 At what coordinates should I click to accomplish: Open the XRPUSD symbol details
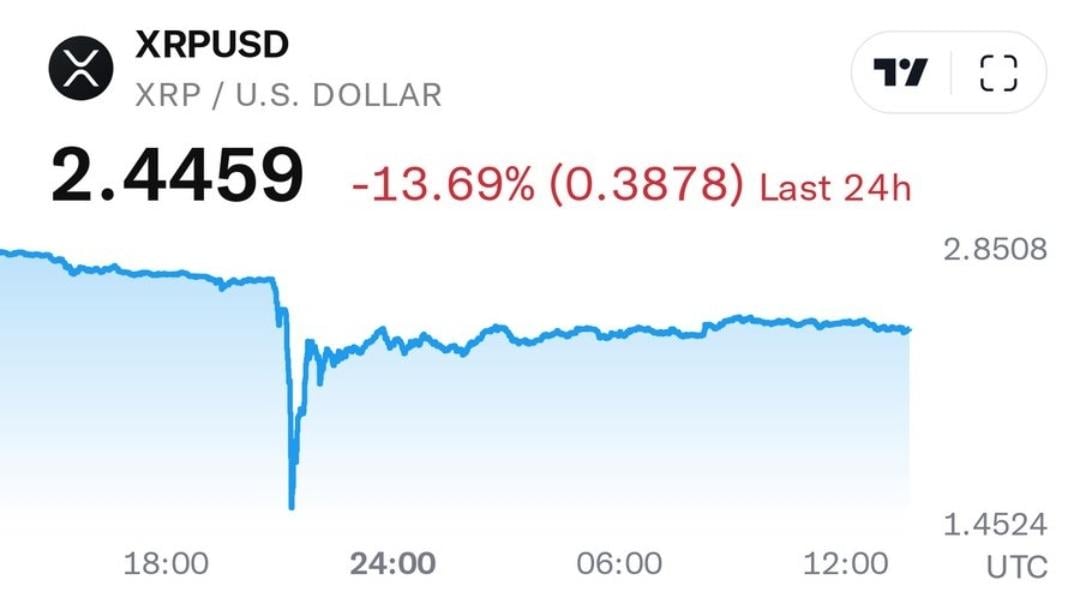[212, 45]
